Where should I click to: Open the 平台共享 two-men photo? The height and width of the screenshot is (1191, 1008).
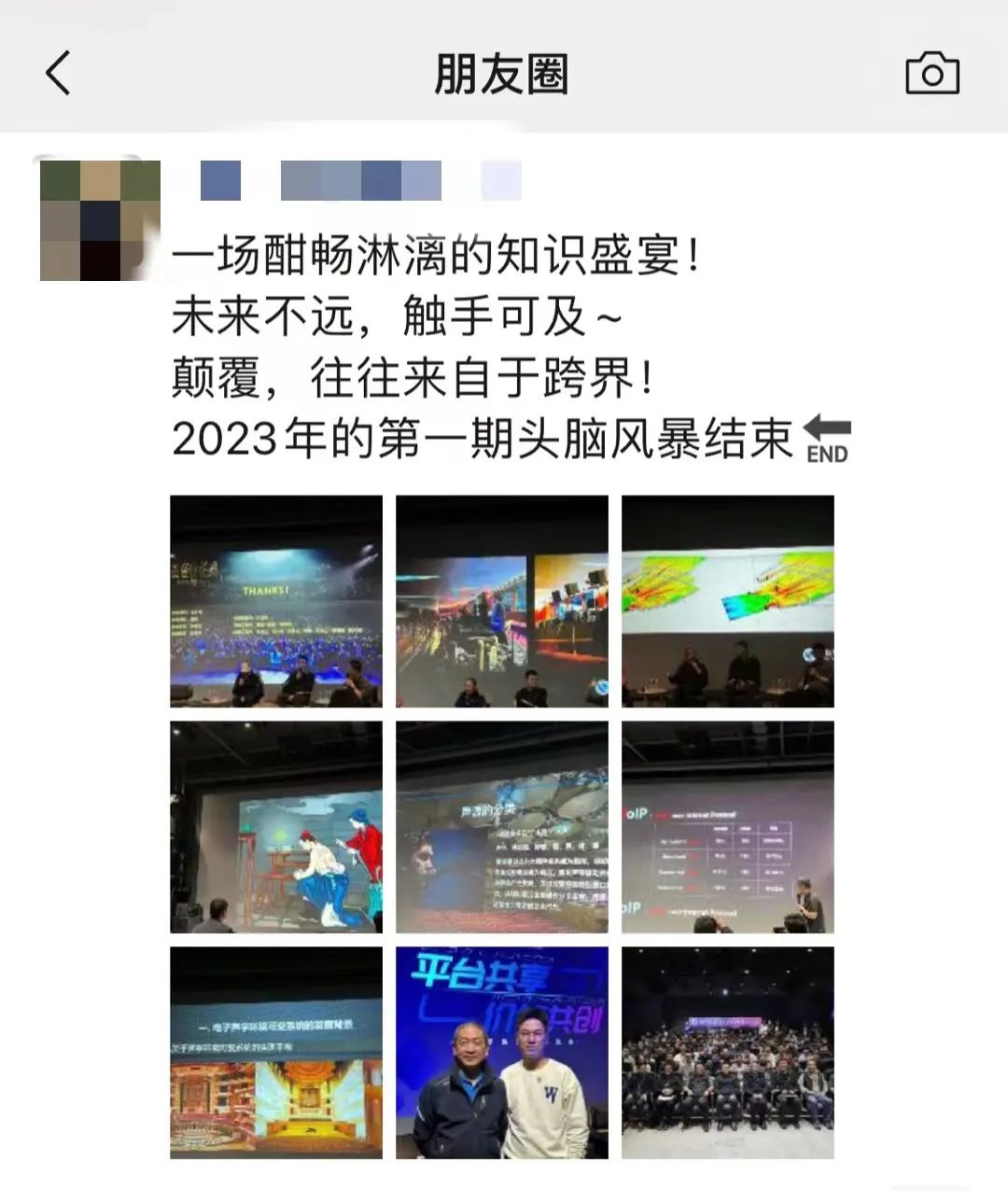click(502, 1053)
